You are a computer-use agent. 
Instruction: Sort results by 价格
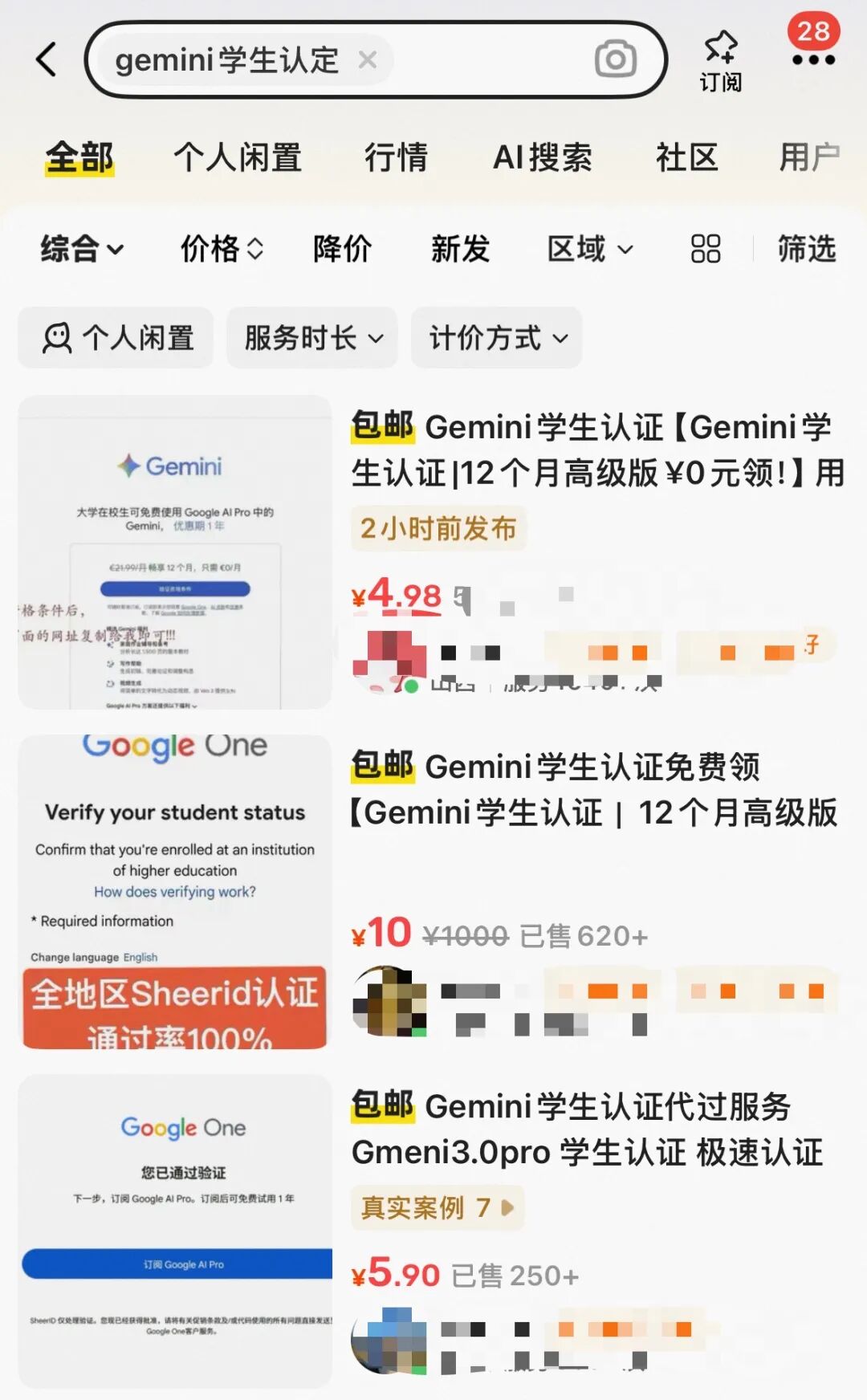(x=222, y=249)
